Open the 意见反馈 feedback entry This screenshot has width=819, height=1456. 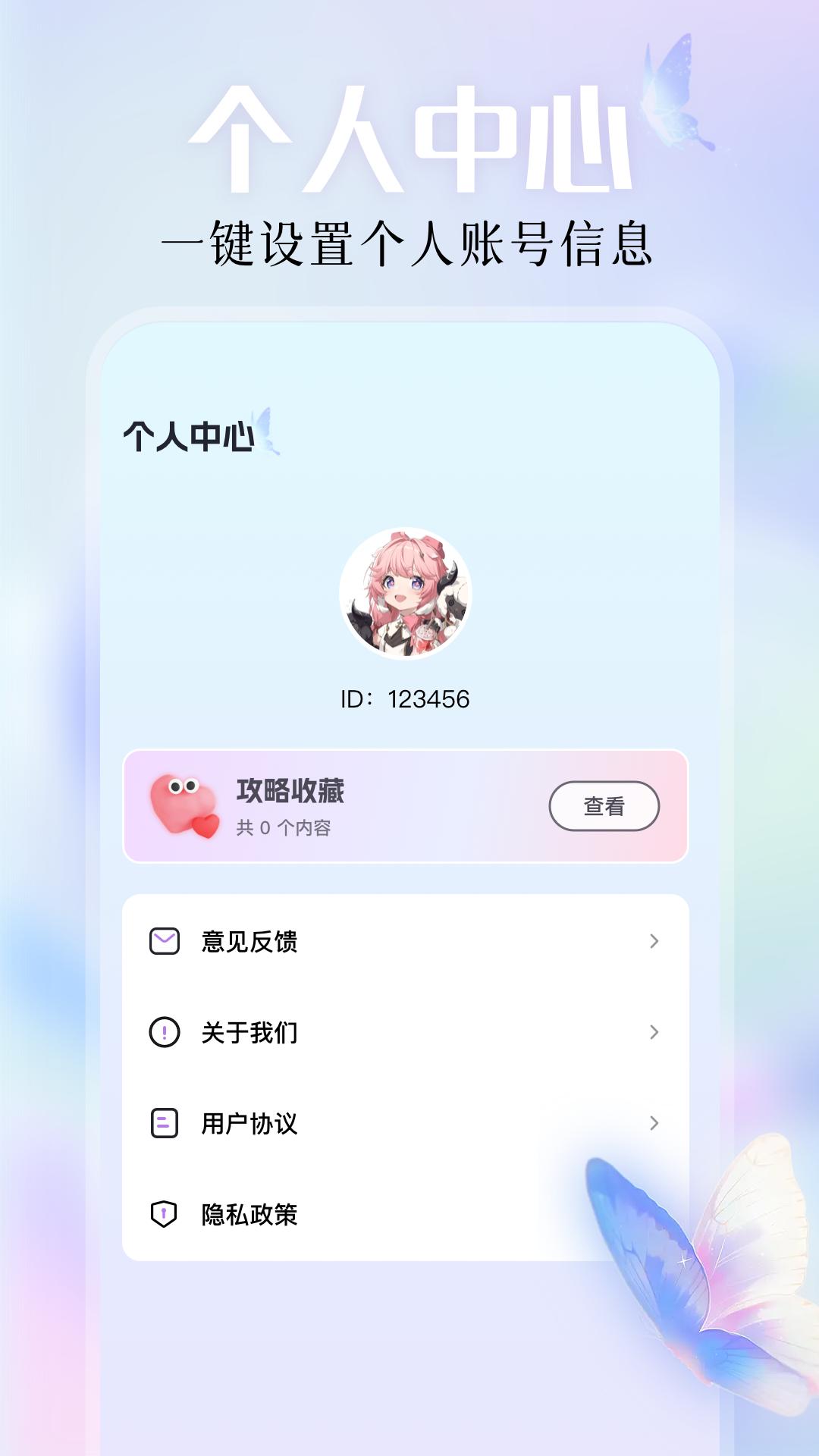click(250, 943)
